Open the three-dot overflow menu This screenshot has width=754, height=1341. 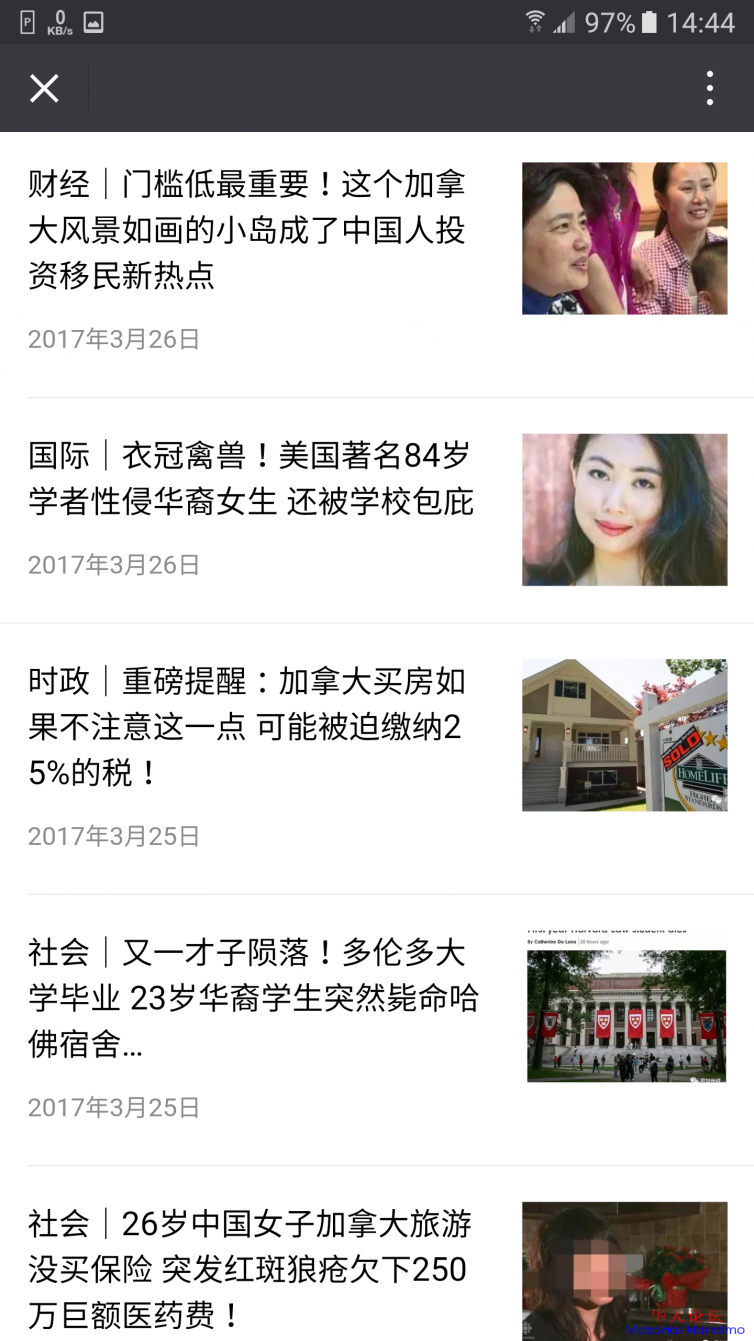tap(709, 89)
